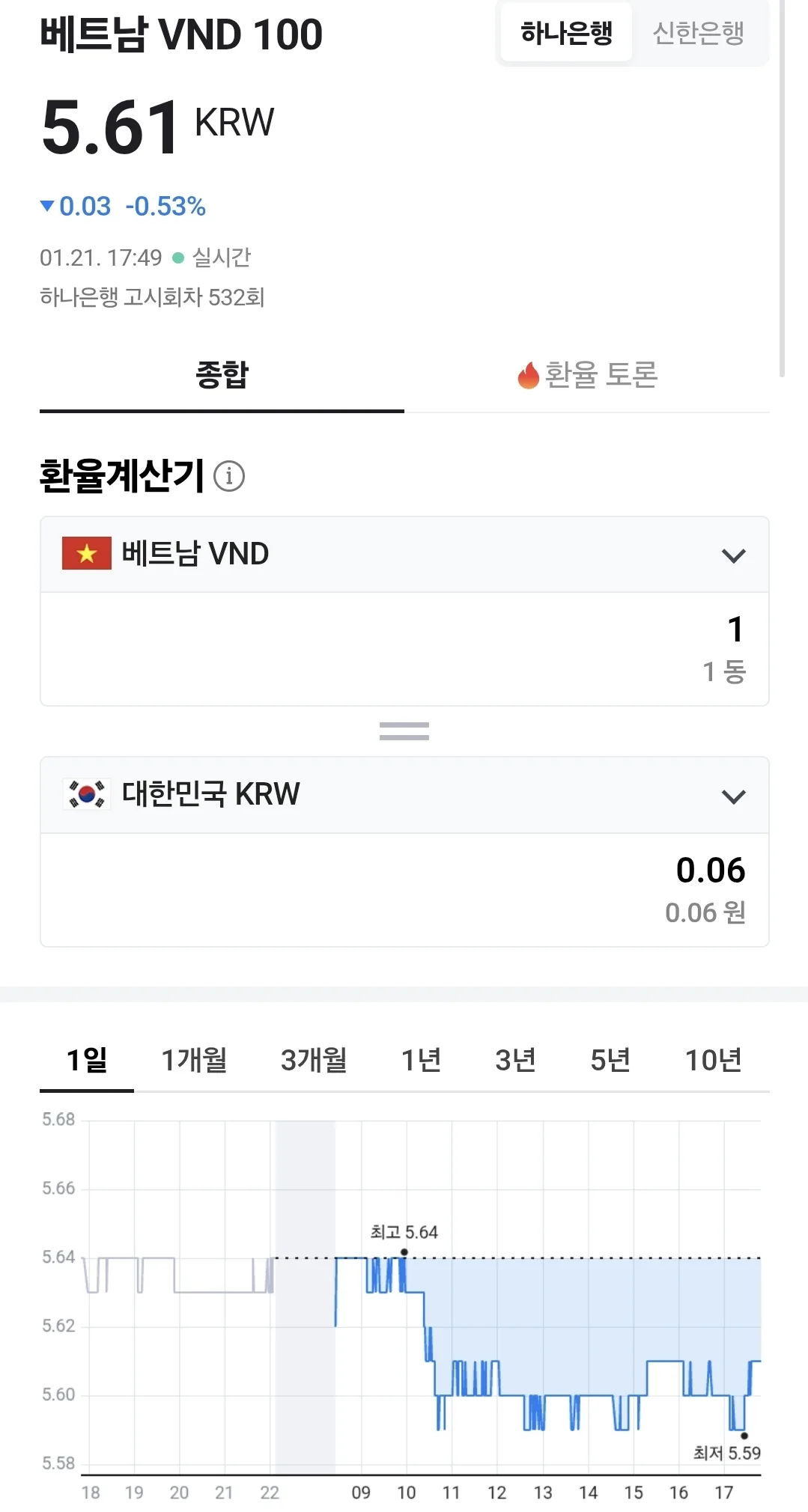
Task: Select the 10년 chart period
Action: [714, 1060]
